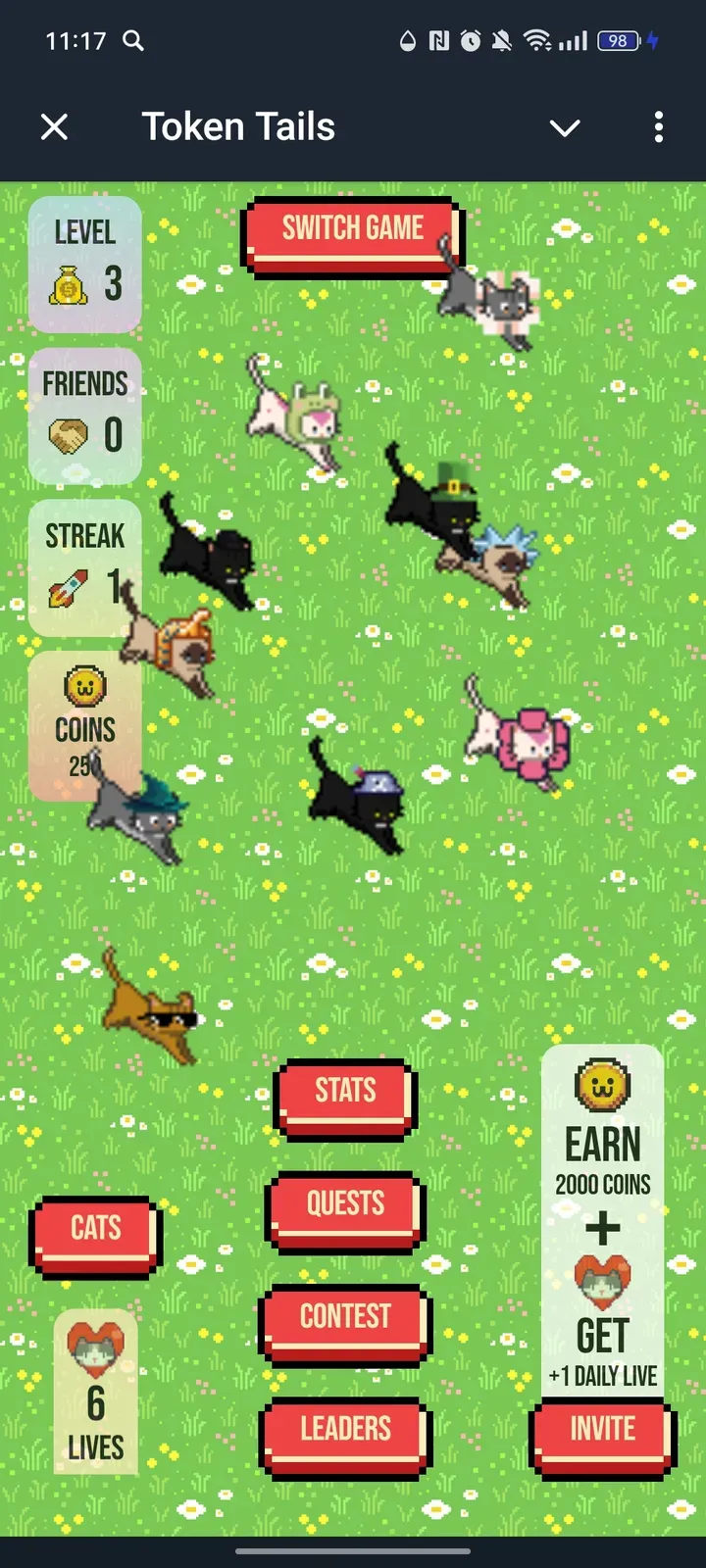This screenshot has height=1568, width=706.
Task: Tap the Switch Game button
Action: tap(350, 231)
